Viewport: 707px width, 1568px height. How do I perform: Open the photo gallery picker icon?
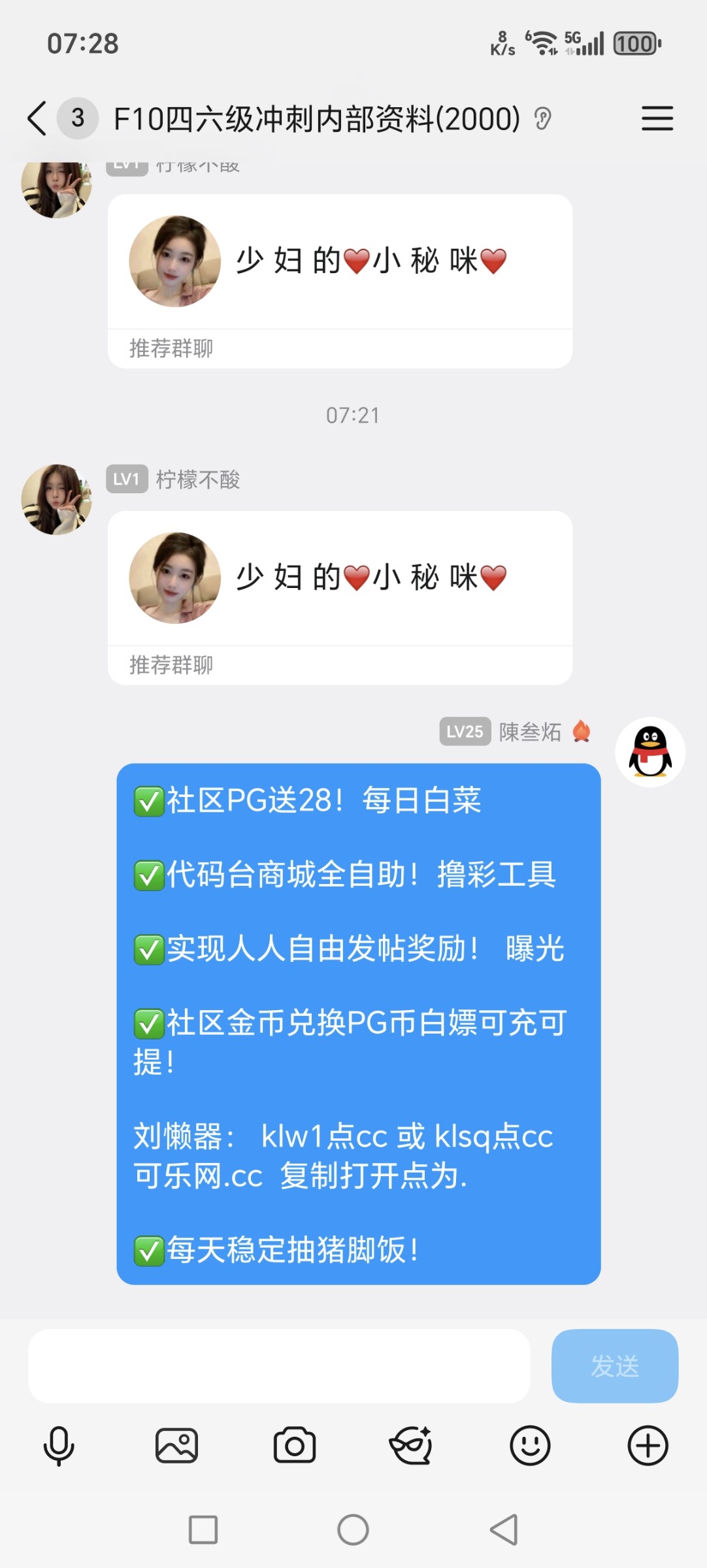point(176,1445)
